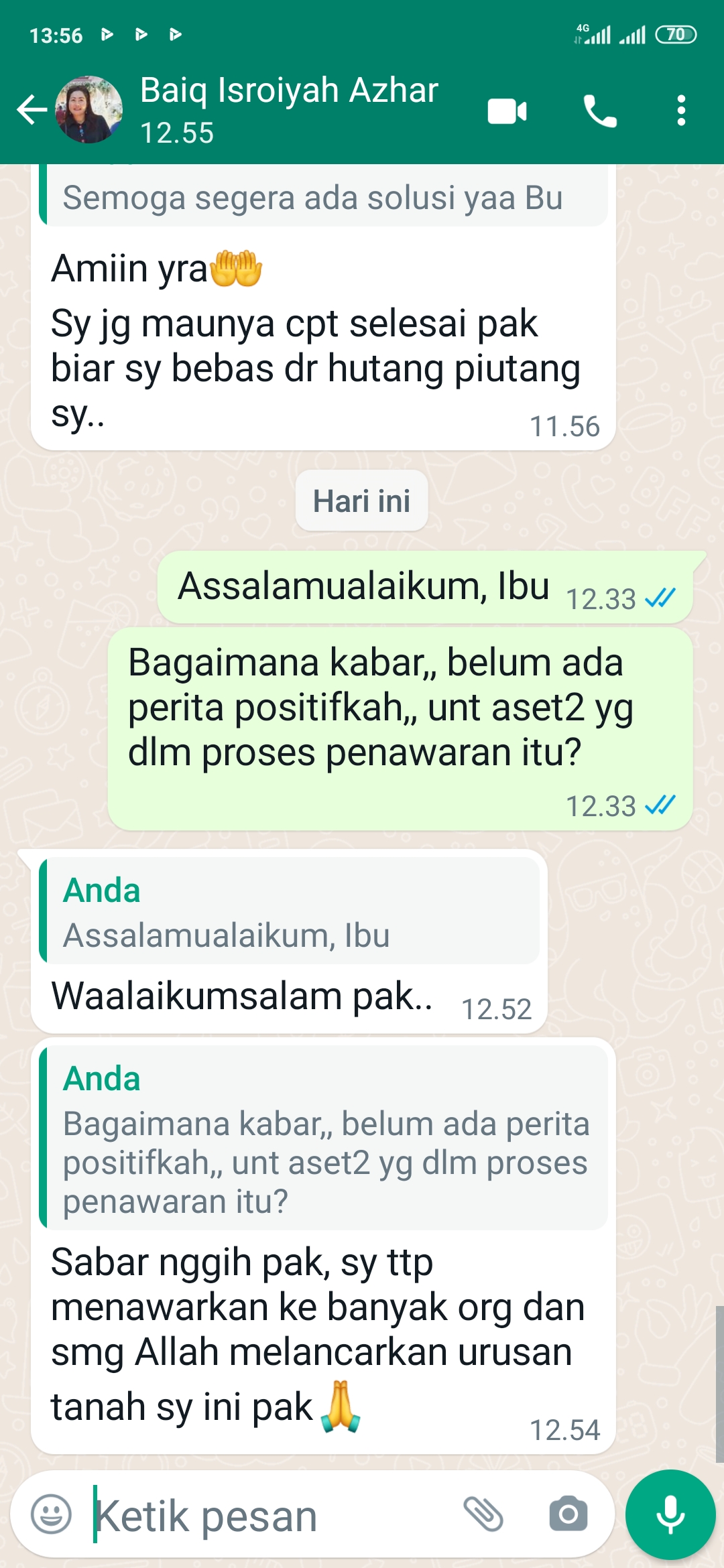Tap the microphone voice message button
The width and height of the screenshot is (724, 1568).
(670, 1514)
